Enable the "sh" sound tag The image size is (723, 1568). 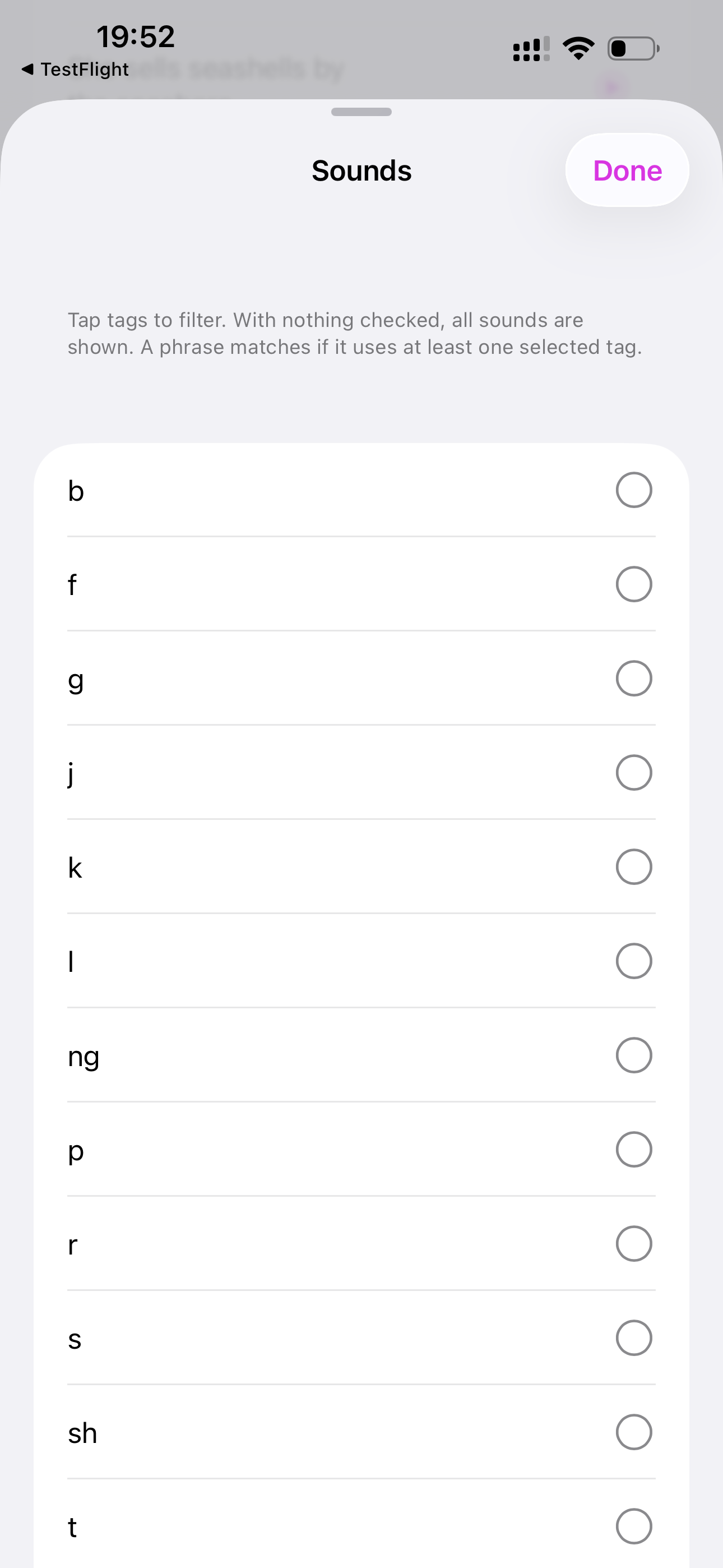click(633, 1432)
